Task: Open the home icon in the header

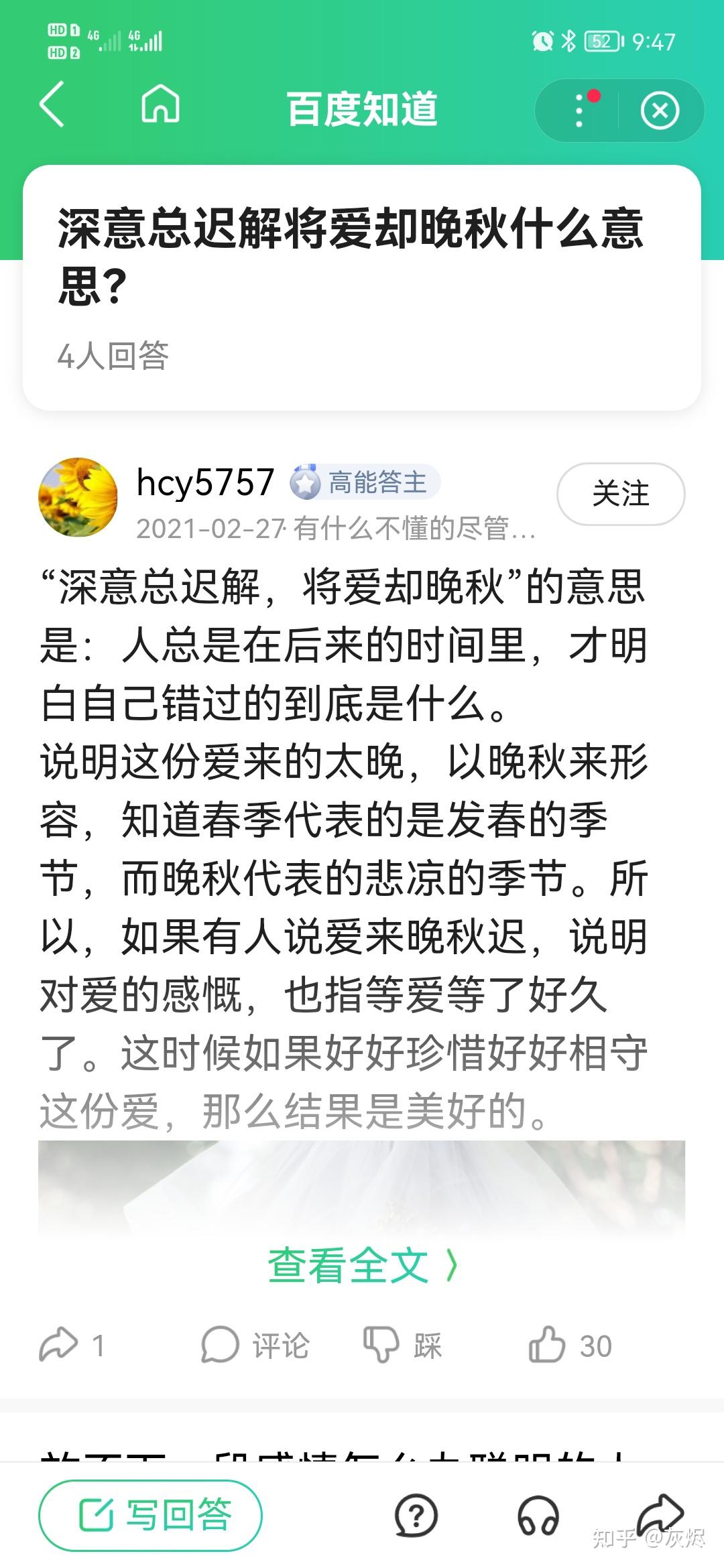Action: click(x=161, y=105)
